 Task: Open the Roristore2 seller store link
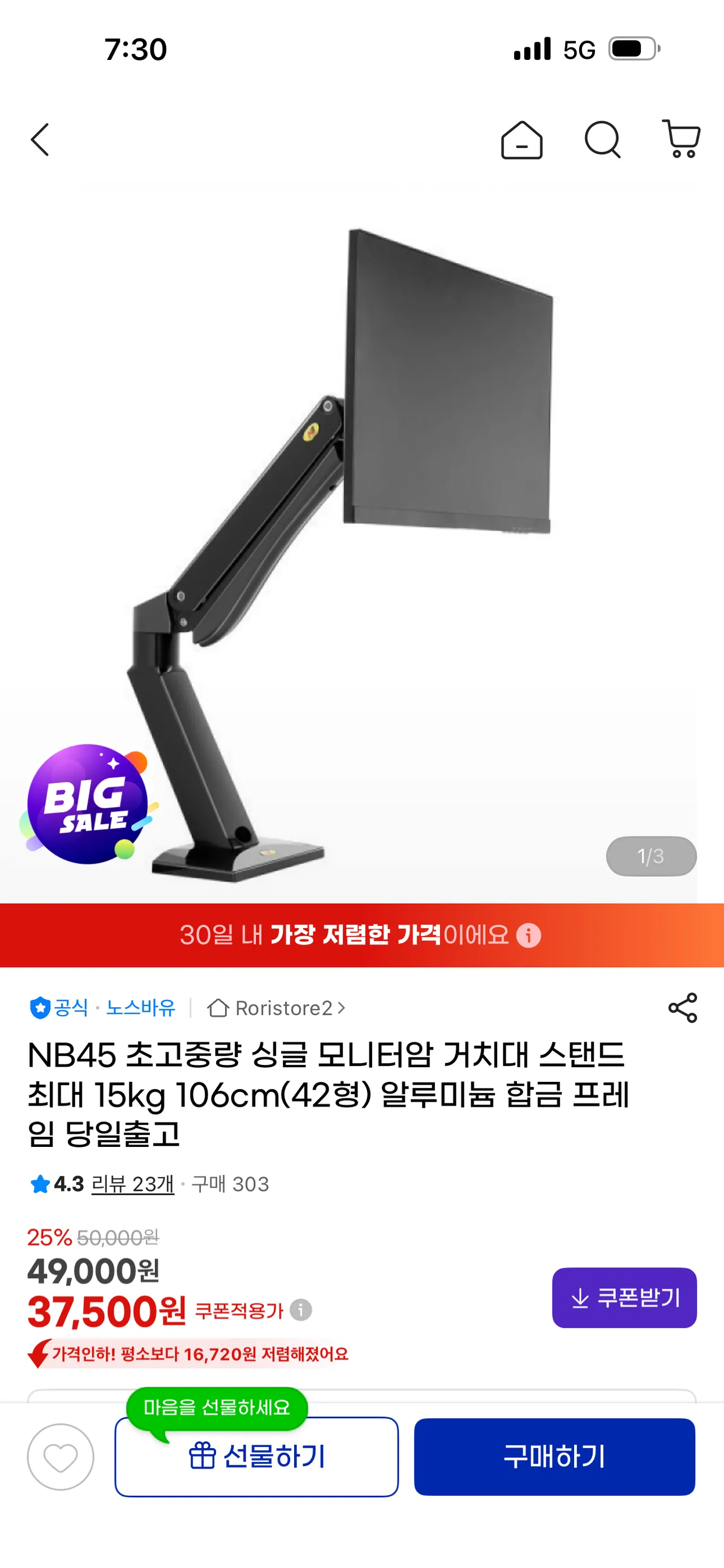tap(277, 1008)
